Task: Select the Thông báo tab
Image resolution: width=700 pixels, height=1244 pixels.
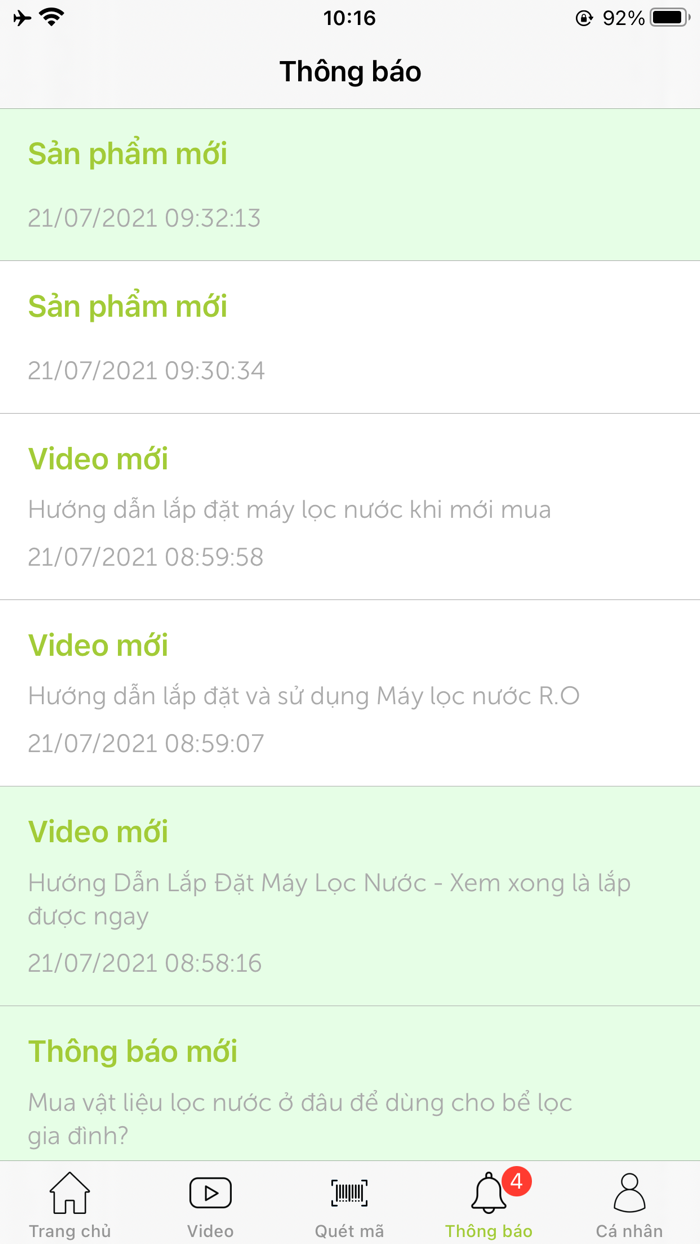Action: coord(489,1204)
